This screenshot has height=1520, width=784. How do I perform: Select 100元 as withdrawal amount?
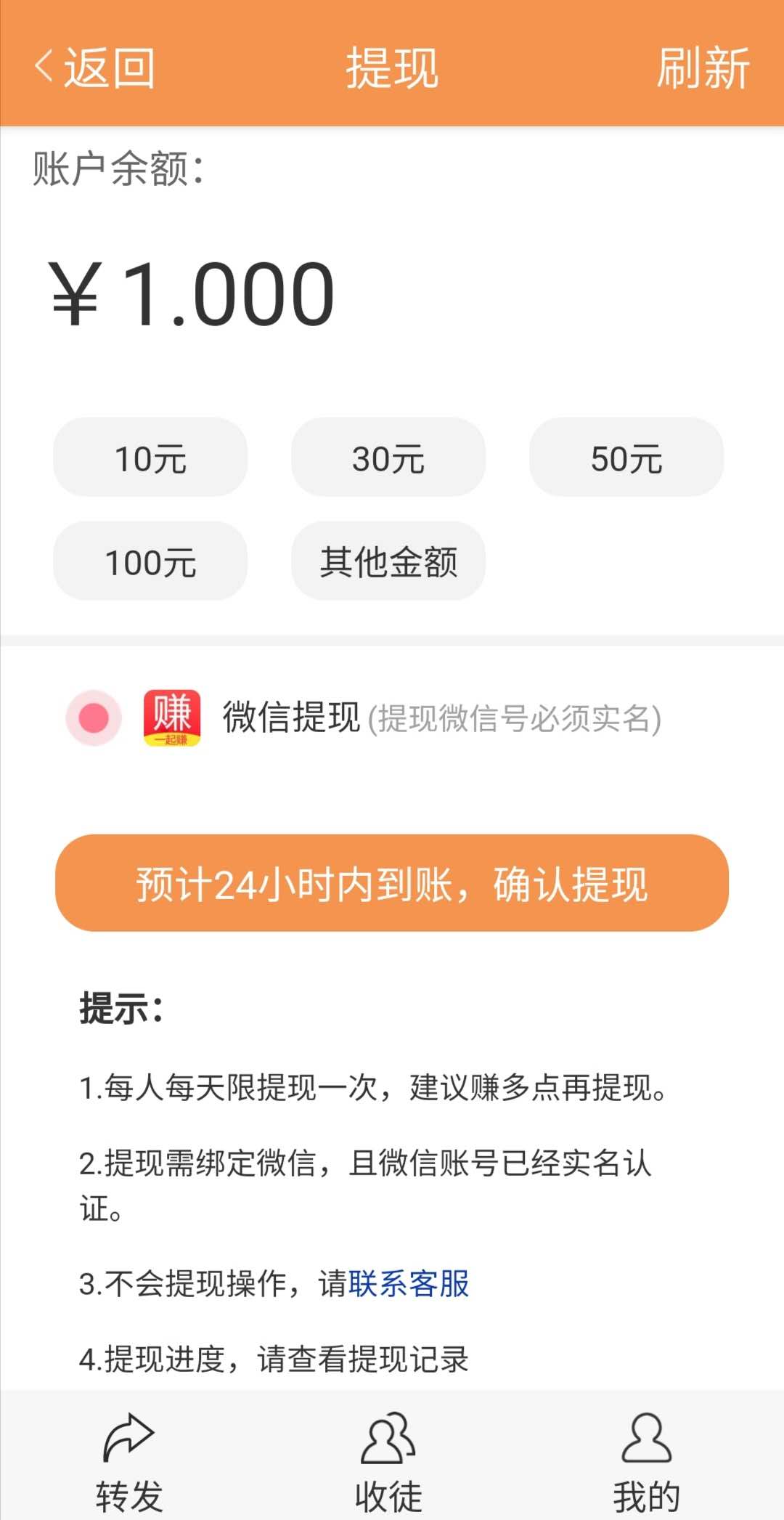point(150,561)
